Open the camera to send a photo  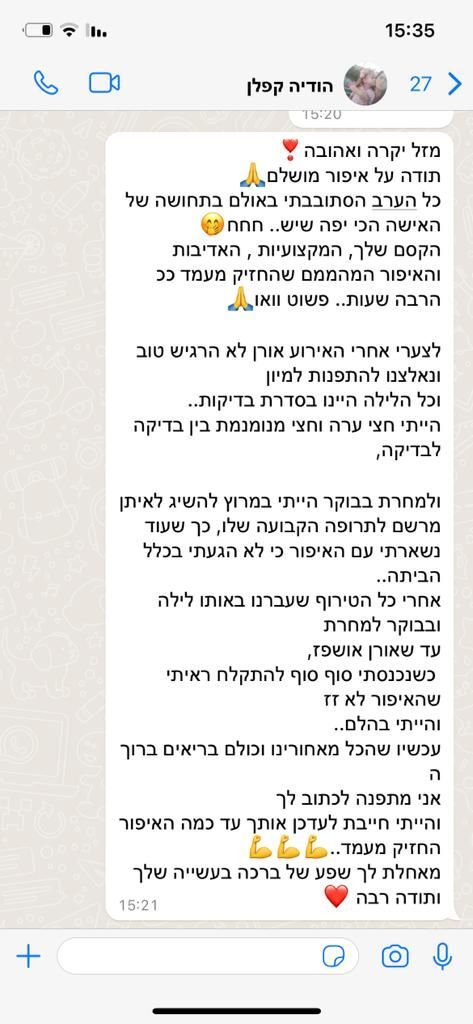[x=395, y=957]
